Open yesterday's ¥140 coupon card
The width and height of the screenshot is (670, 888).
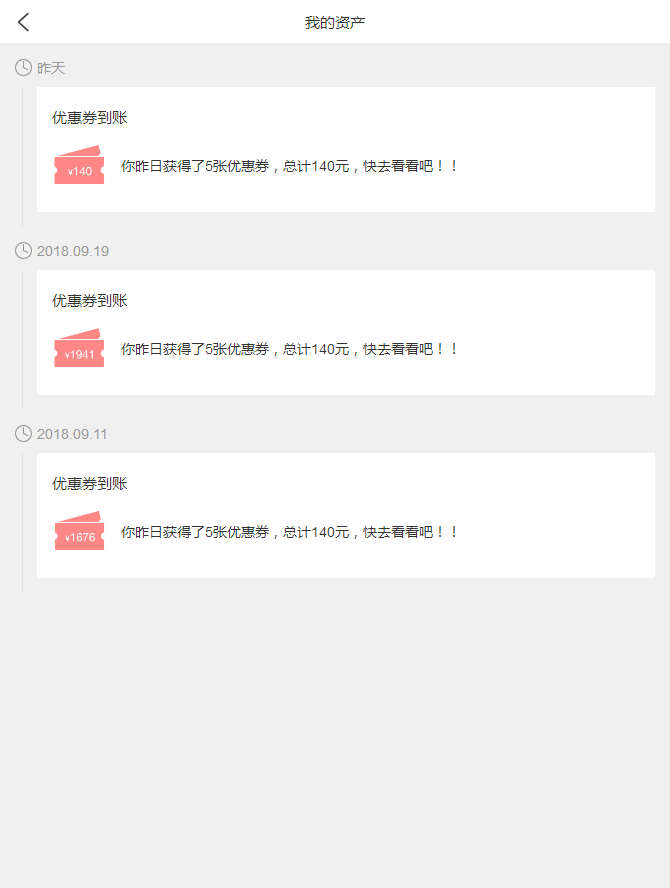345,149
